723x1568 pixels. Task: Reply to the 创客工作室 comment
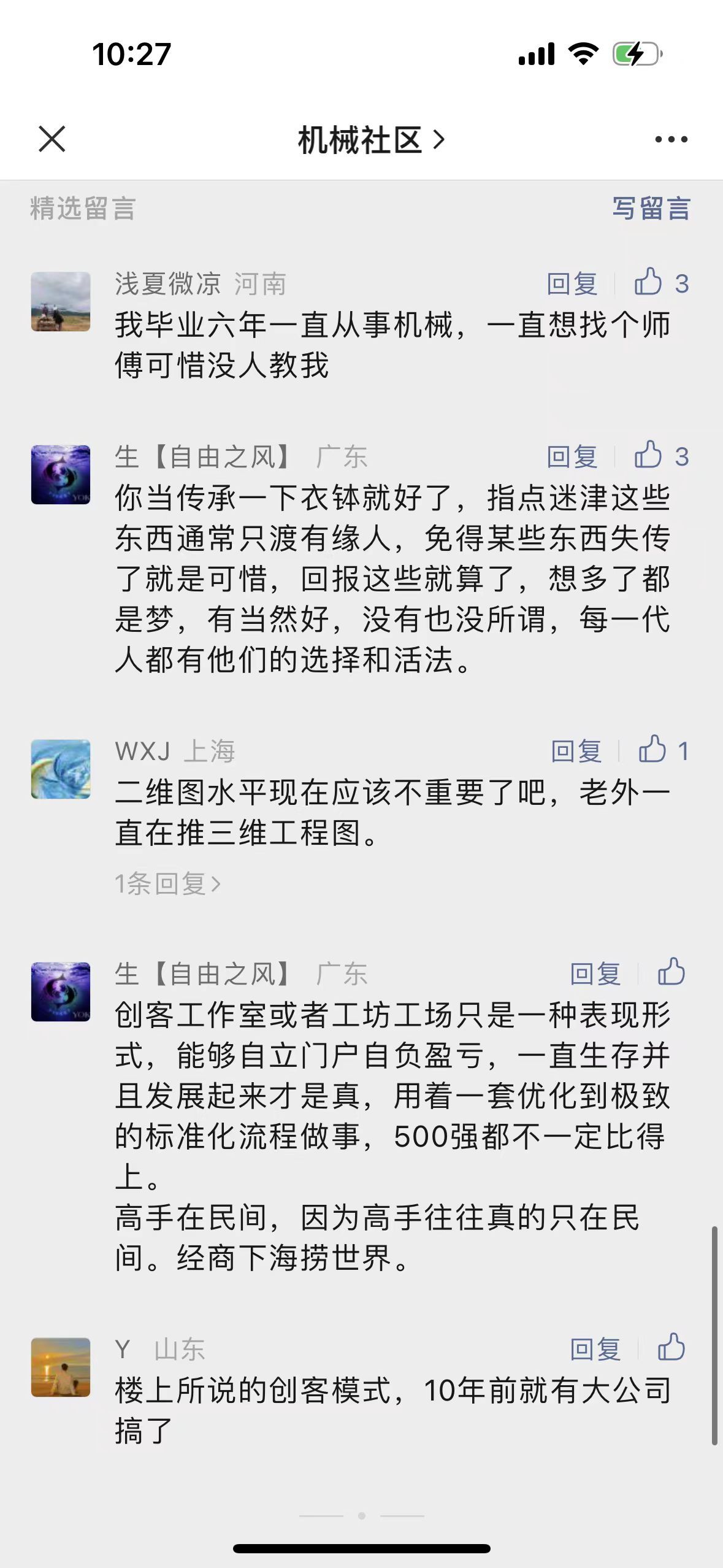(595, 974)
